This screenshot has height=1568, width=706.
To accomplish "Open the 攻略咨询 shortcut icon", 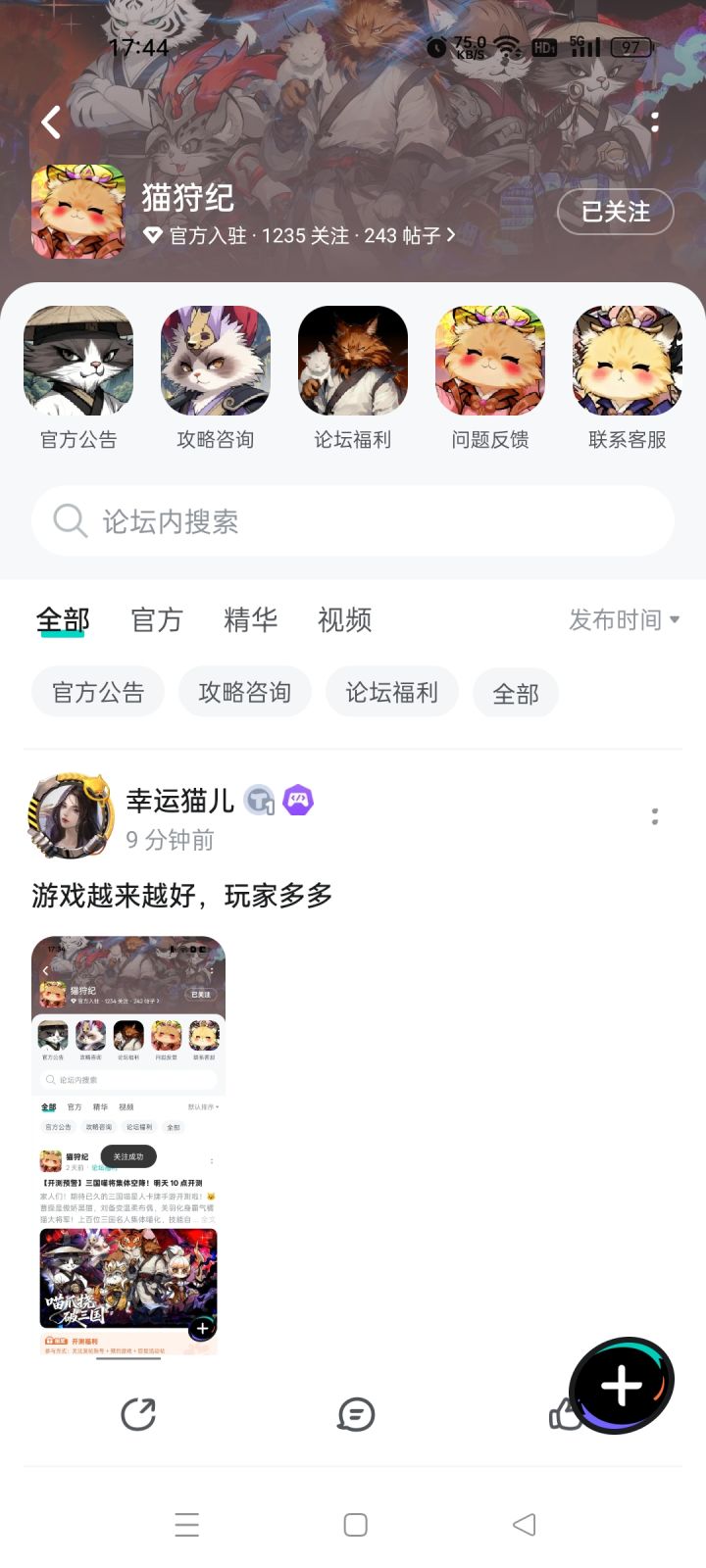I will coord(216,361).
